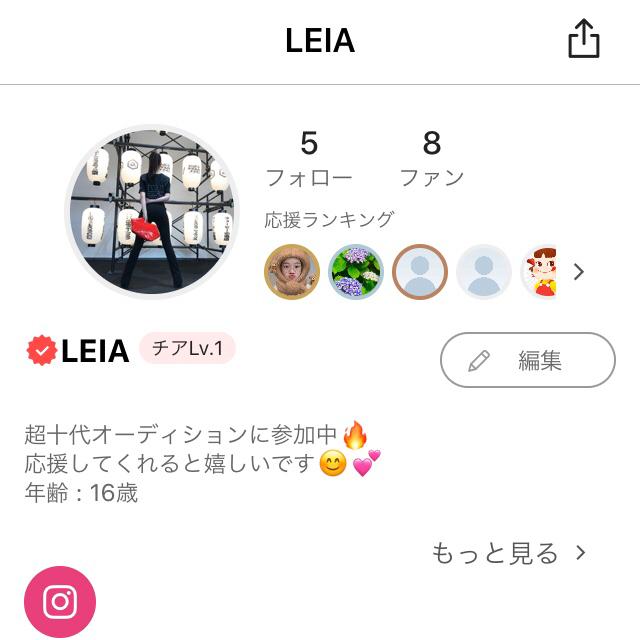The height and width of the screenshot is (640, 640).
Task: Open the LEIA profile photo
Action: (x=152, y=212)
